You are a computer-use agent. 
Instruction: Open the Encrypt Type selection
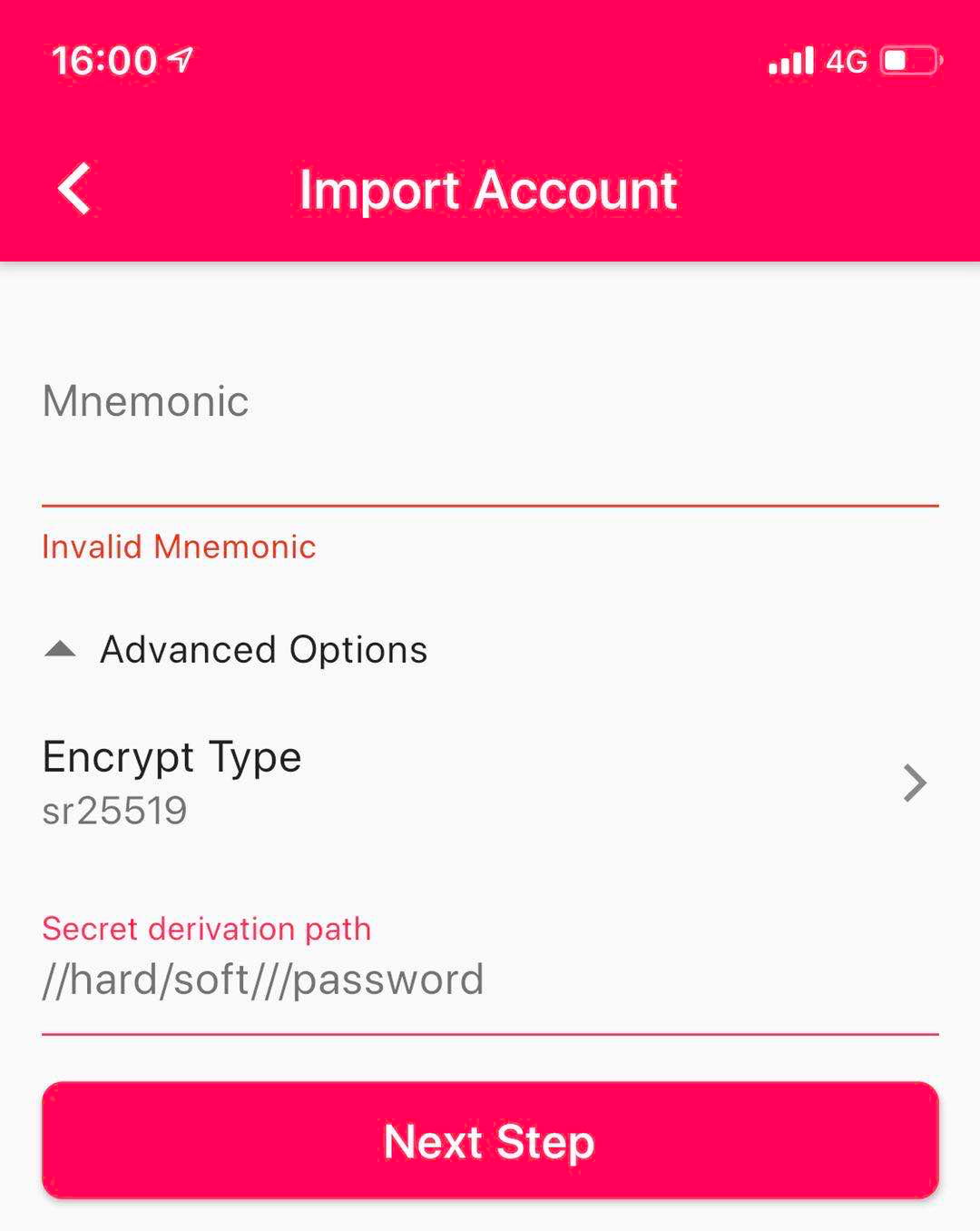tap(490, 783)
